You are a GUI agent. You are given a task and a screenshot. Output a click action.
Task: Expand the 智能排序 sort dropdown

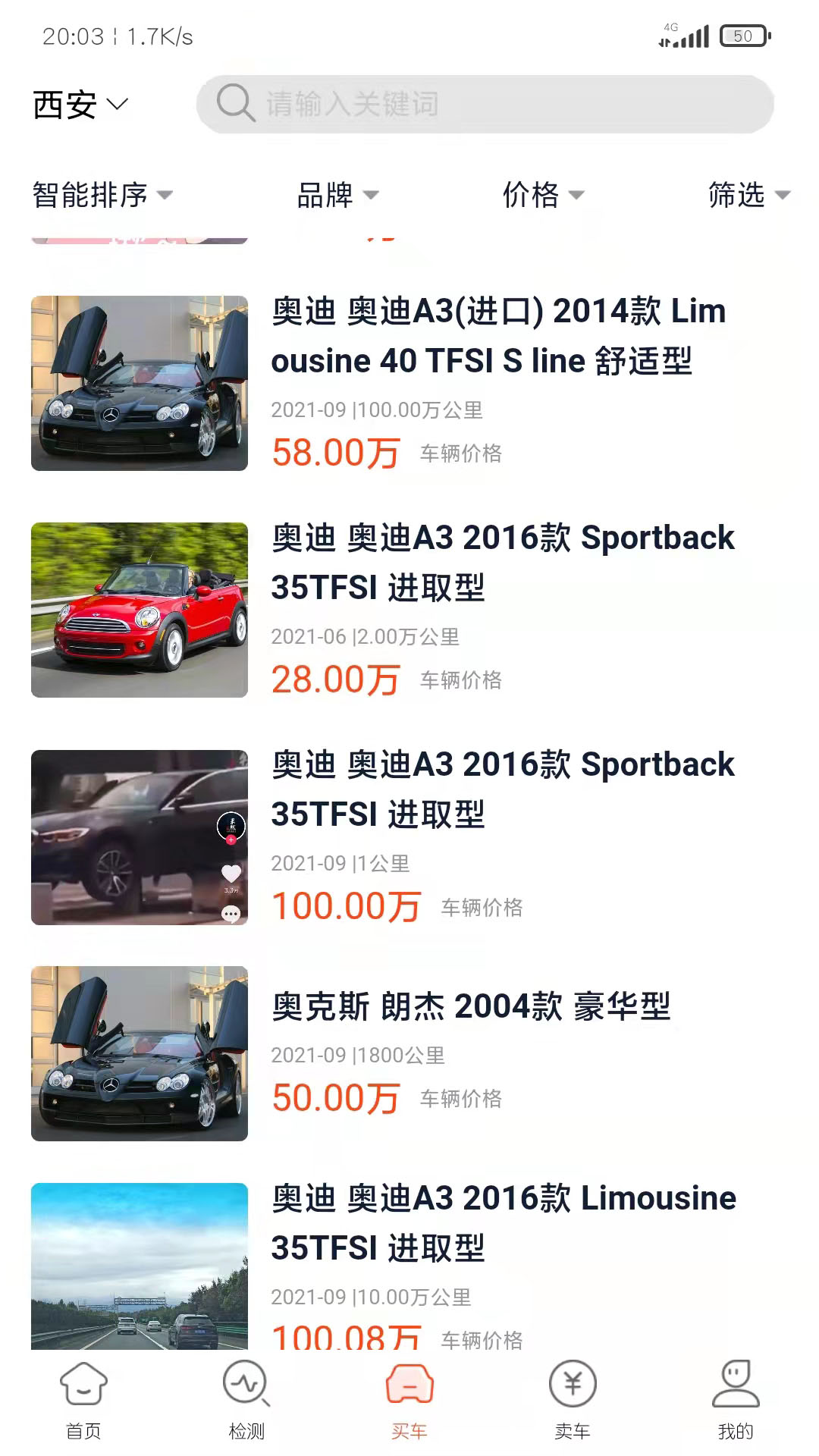click(x=102, y=195)
